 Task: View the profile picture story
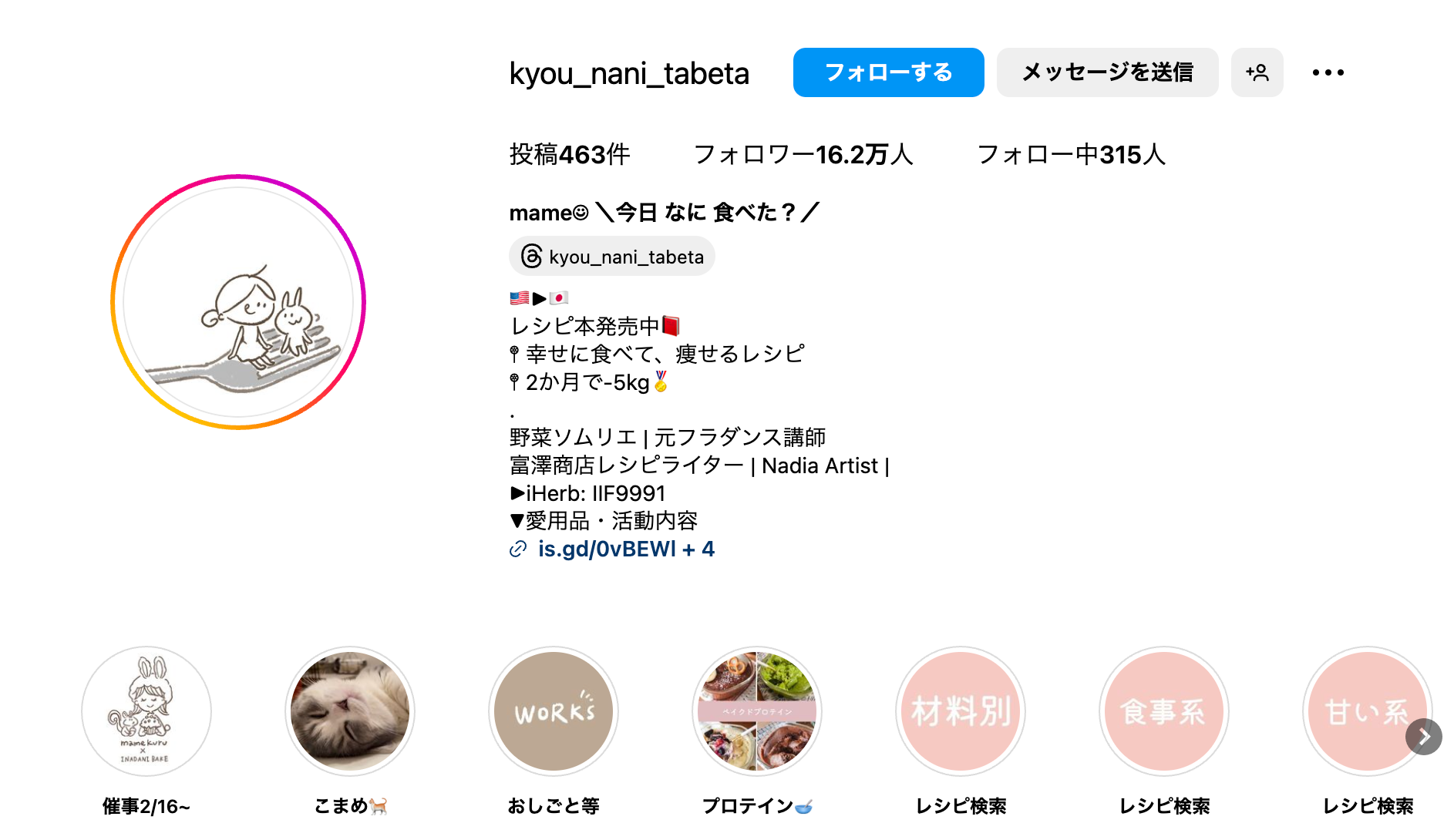[238, 302]
